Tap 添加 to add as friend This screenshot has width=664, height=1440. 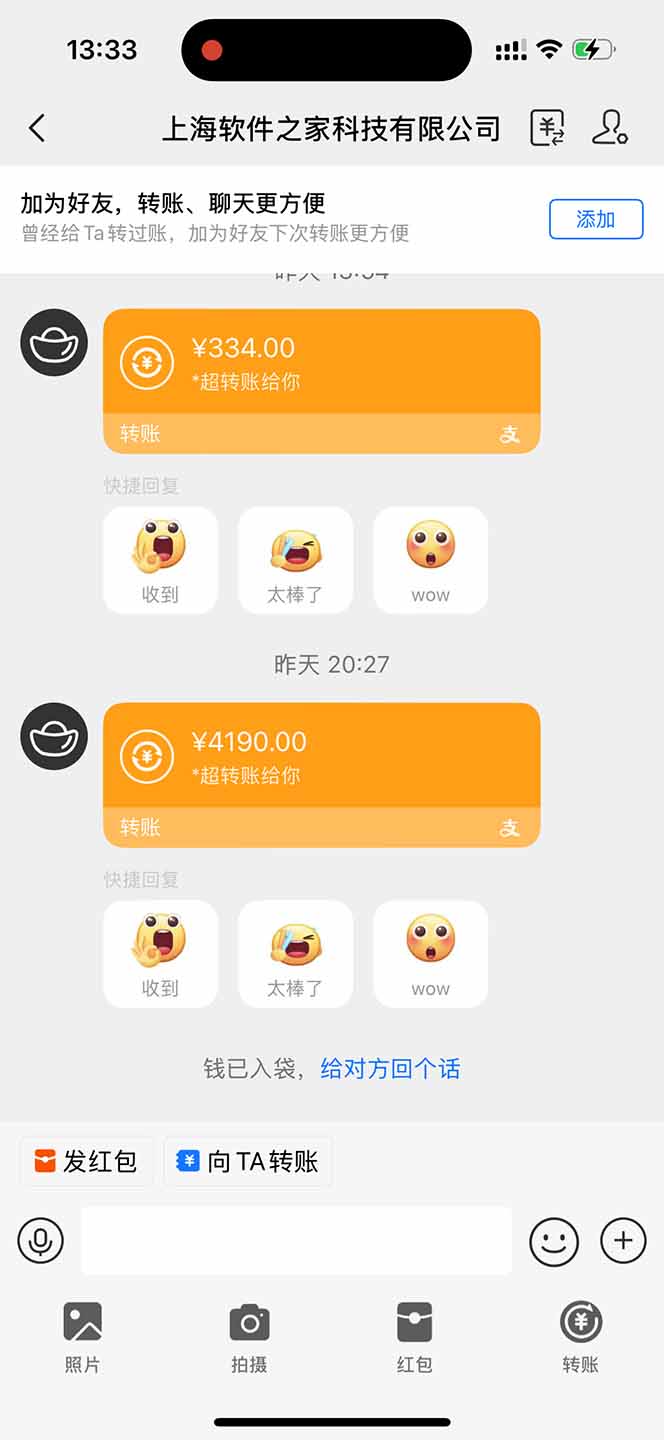pyautogui.click(x=596, y=219)
